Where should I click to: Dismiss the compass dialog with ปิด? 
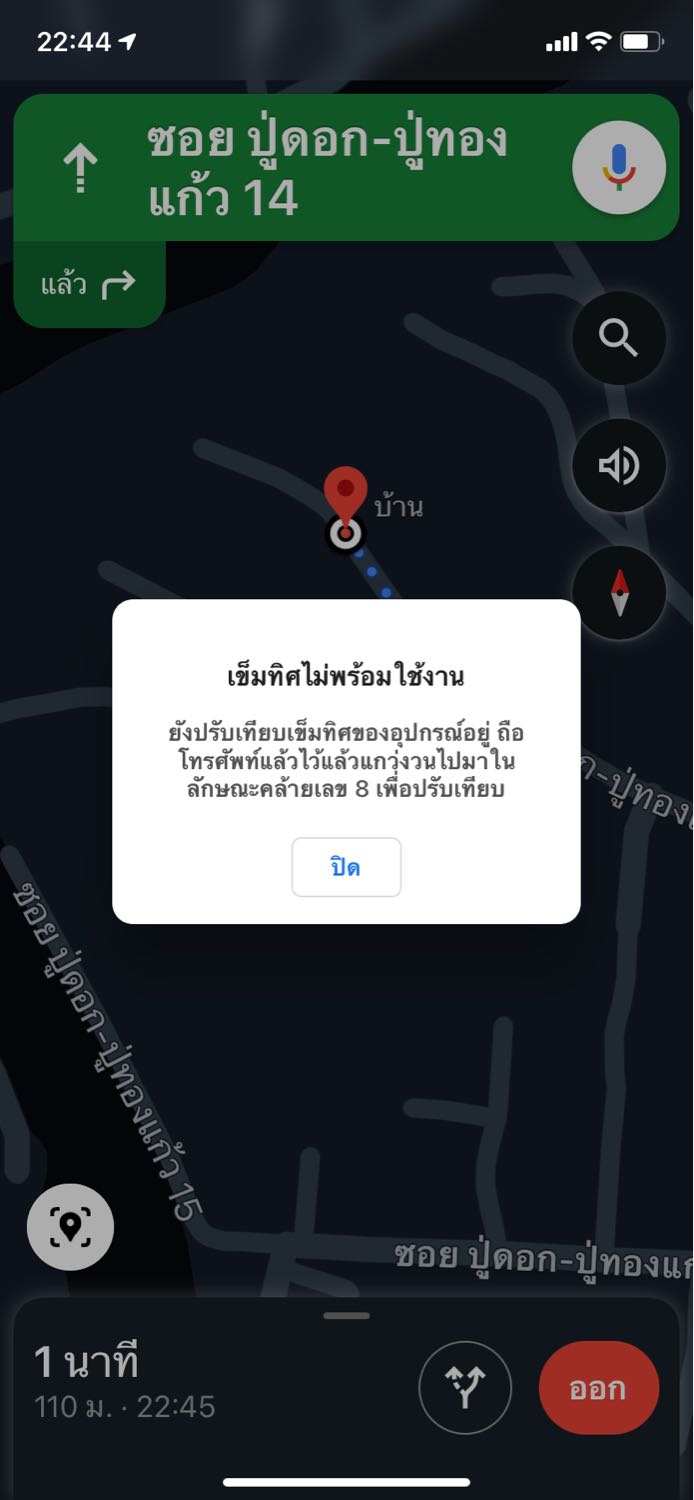point(346,867)
